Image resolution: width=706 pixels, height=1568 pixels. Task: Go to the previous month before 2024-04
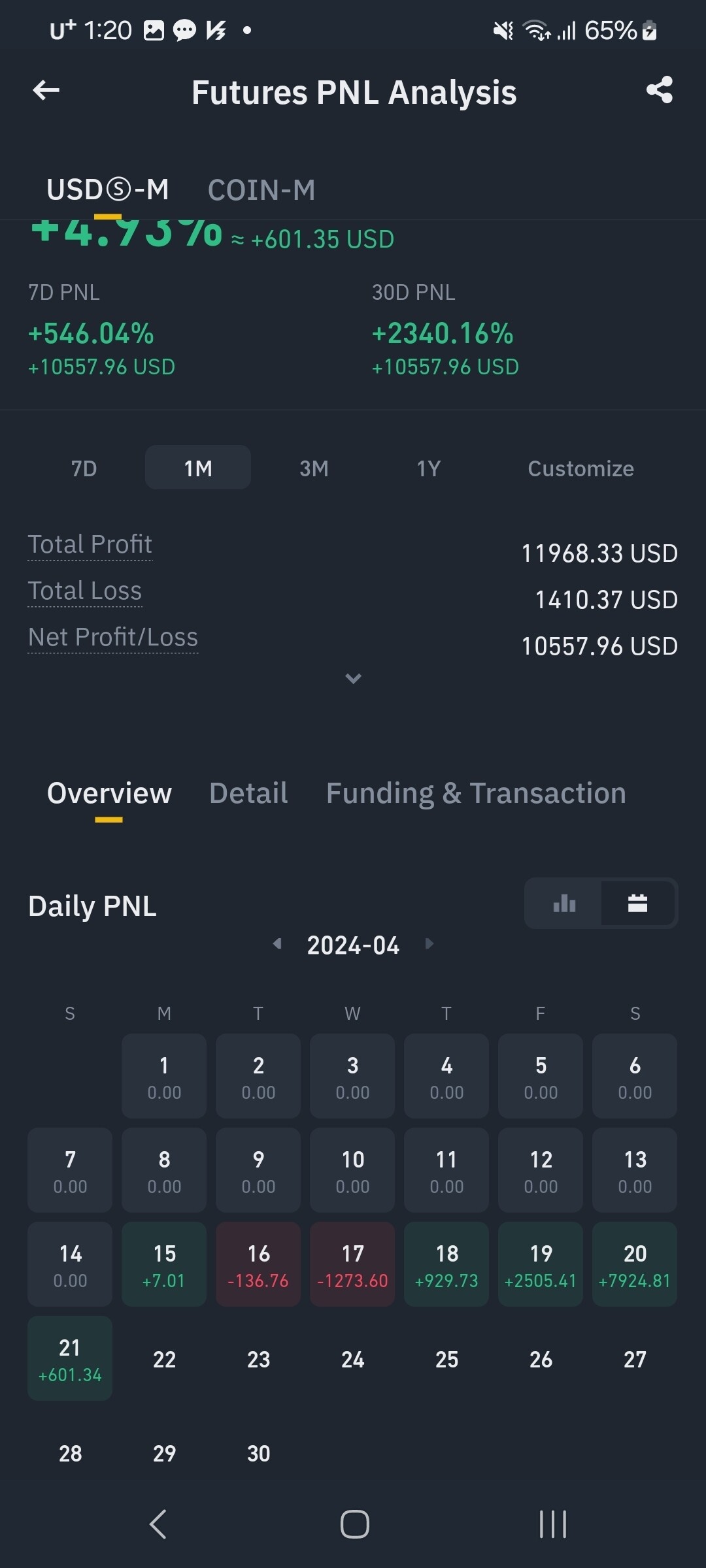277,943
